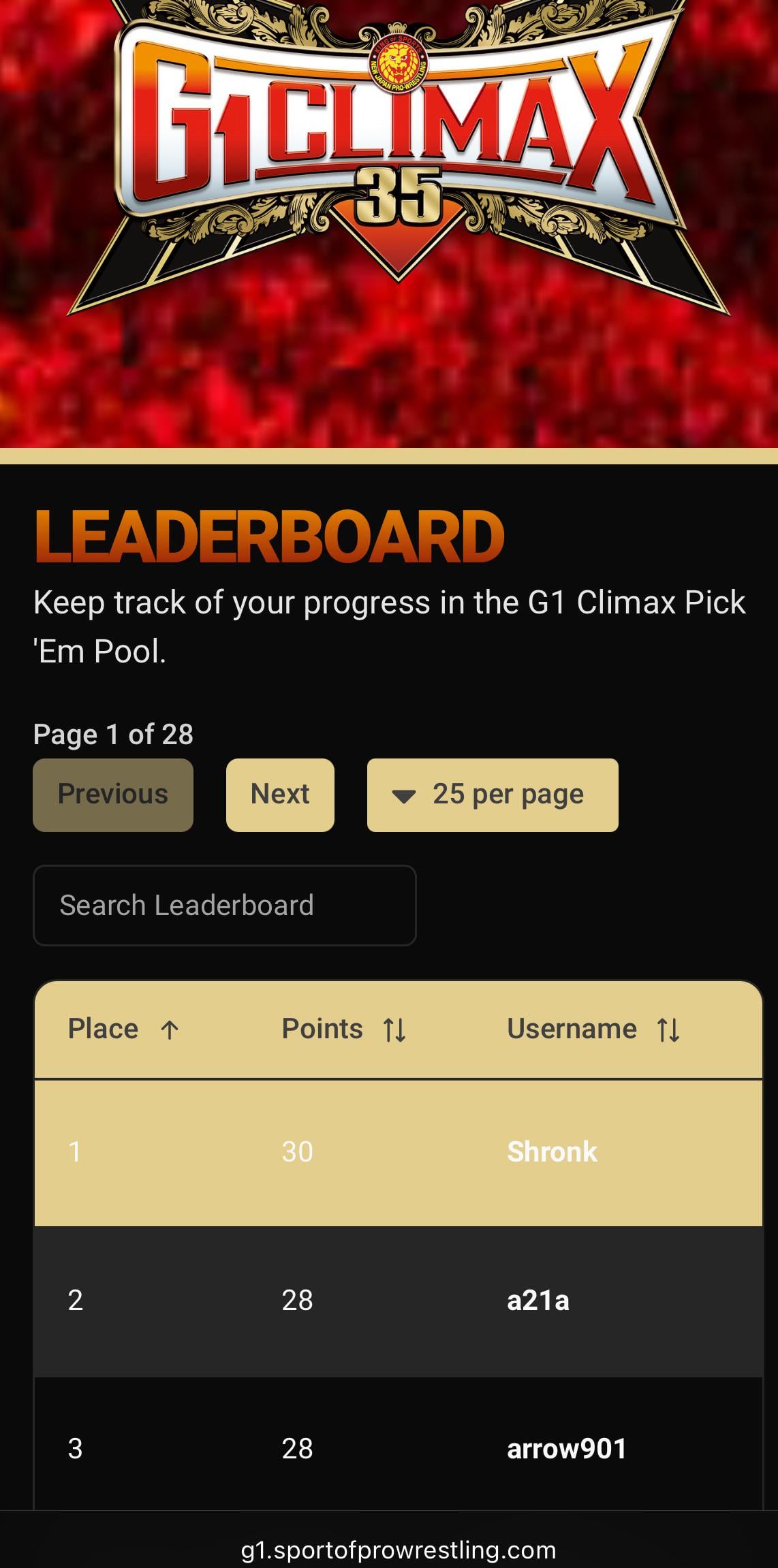The width and height of the screenshot is (778, 1568).
Task: Open the 25 per page dropdown
Action: [x=493, y=795]
